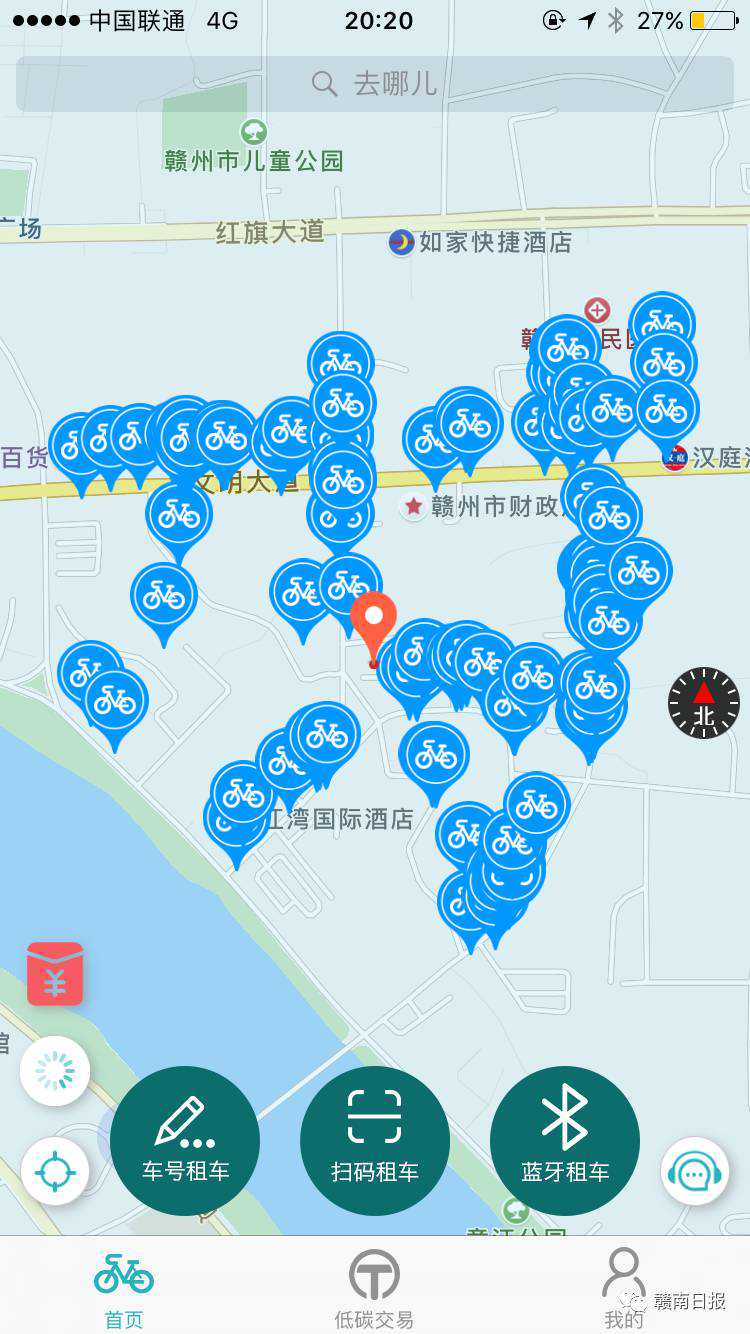Open the red envelope icon
The height and width of the screenshot is (1334, 750).
coord(55,973)
